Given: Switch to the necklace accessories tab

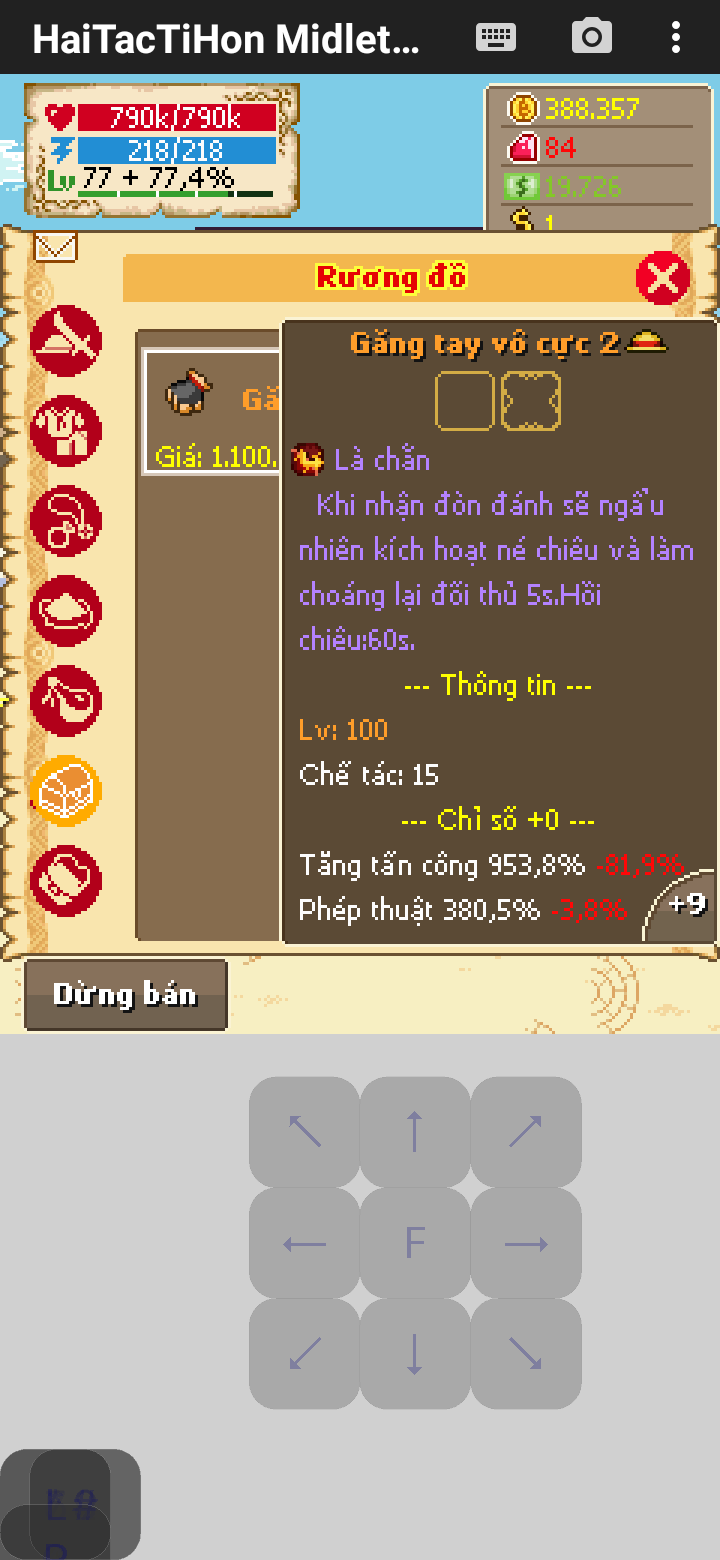Looking at the screenshot, I should pos(66,521).
